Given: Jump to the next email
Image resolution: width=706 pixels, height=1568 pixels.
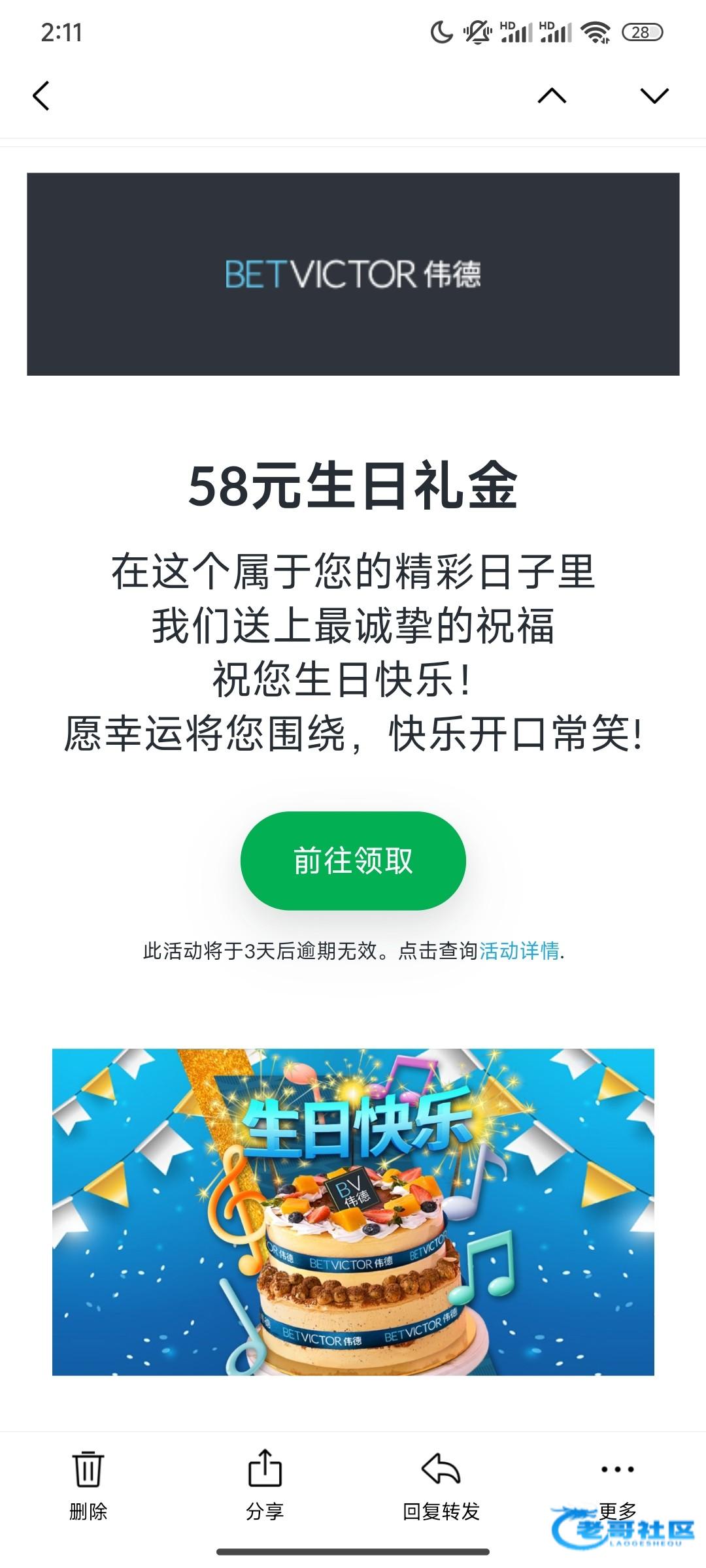Looking at the screenshot, I should tap(654, 96).
